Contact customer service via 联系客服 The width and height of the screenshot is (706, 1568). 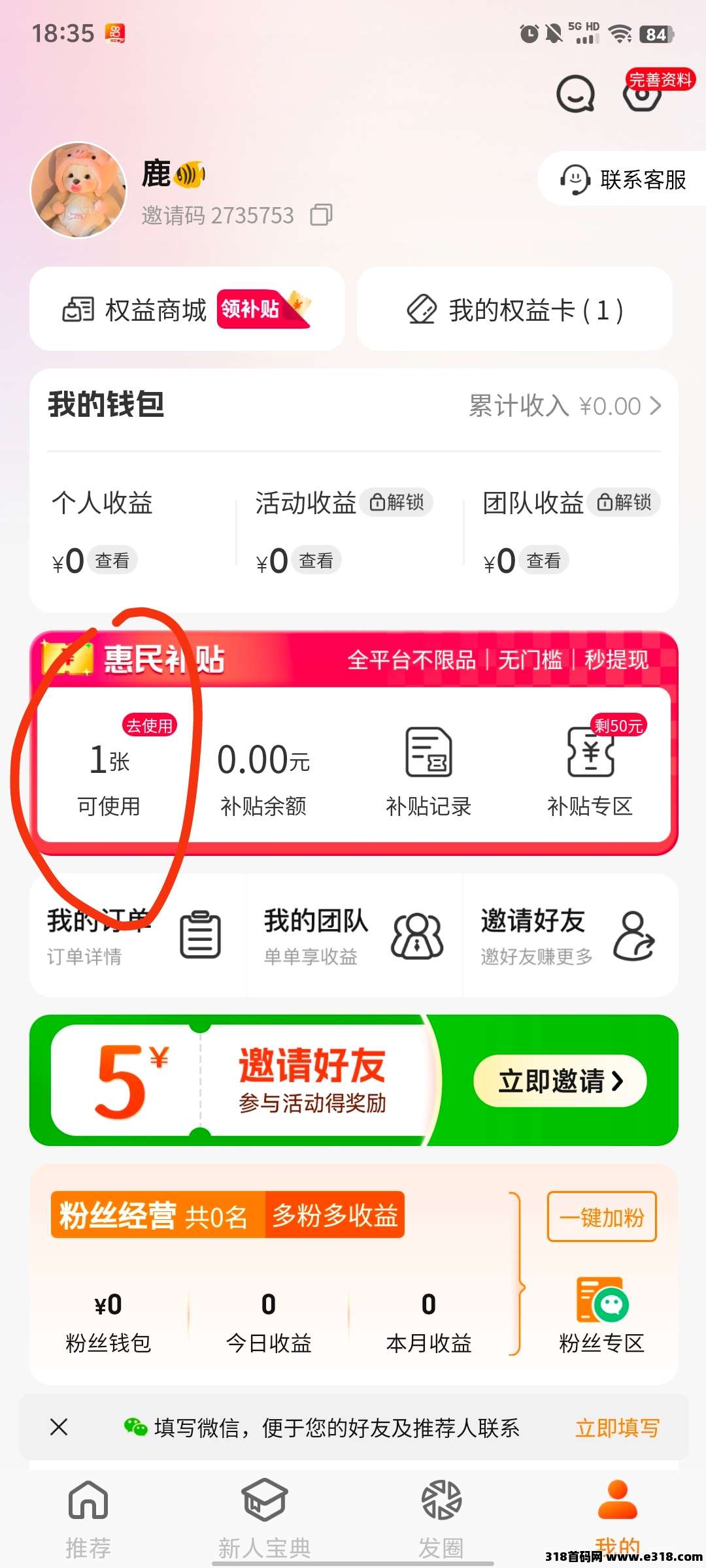pos(623,179)
